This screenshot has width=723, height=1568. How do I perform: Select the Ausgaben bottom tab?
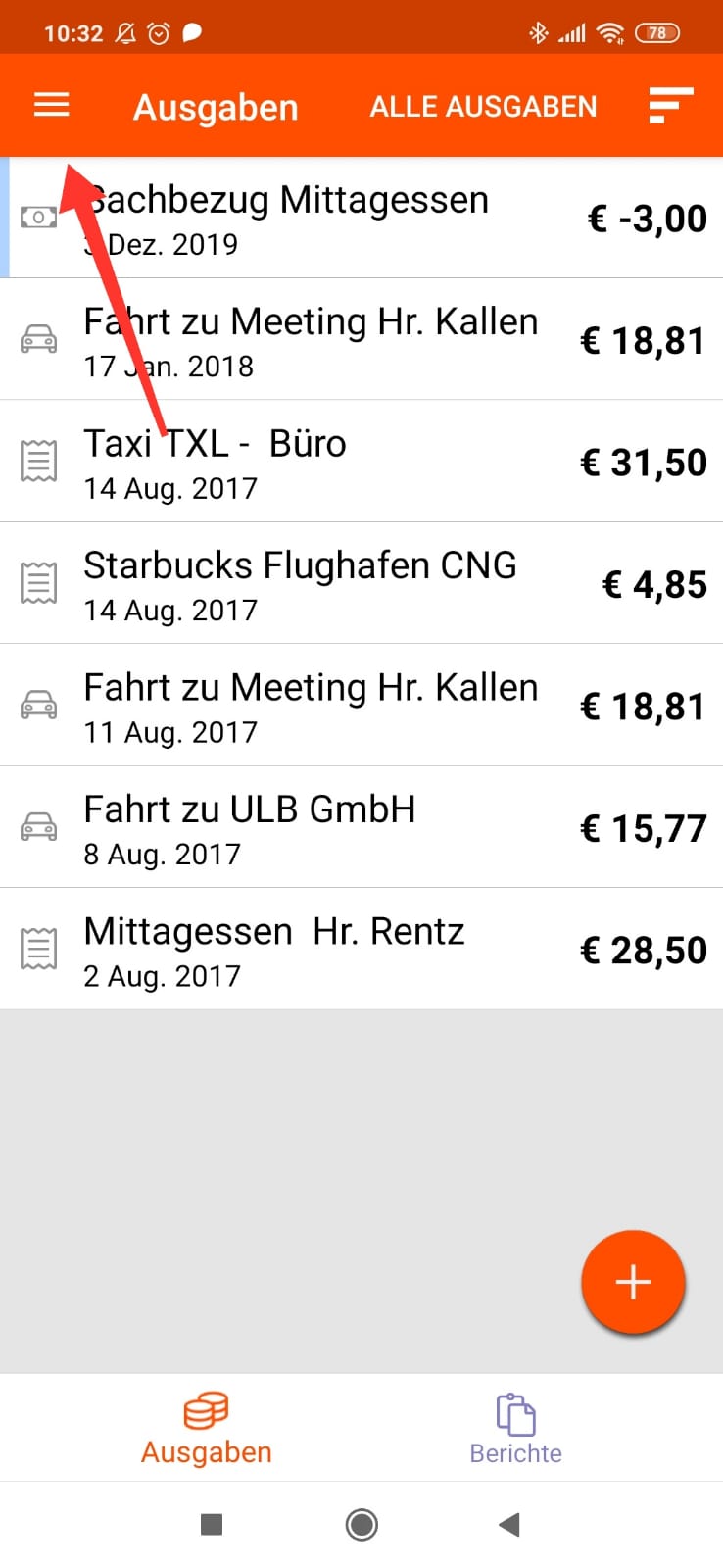click(x=206, y=1429)
